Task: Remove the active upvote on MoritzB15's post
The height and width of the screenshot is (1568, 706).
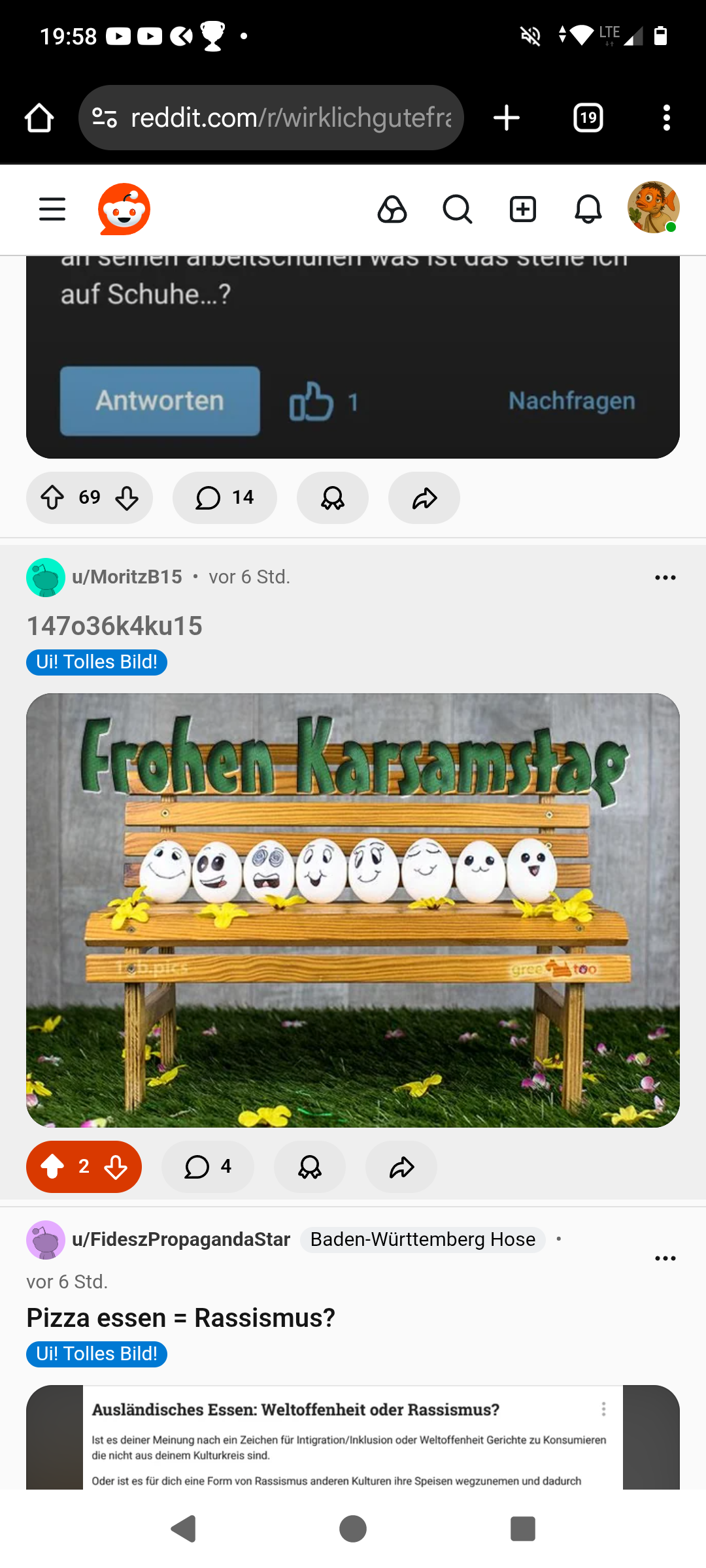Action: tap(52, 1167)
